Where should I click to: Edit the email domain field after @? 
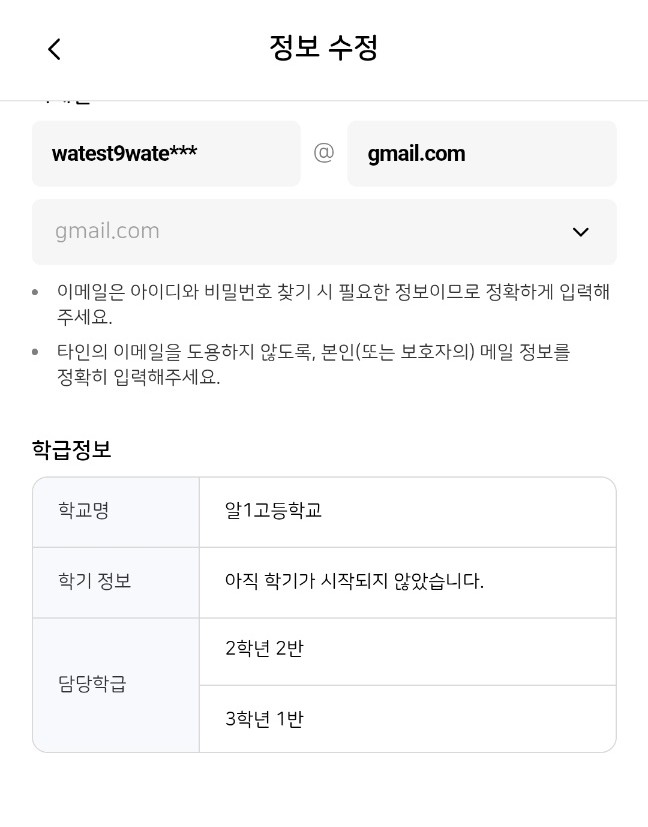(x=481, y=154)
